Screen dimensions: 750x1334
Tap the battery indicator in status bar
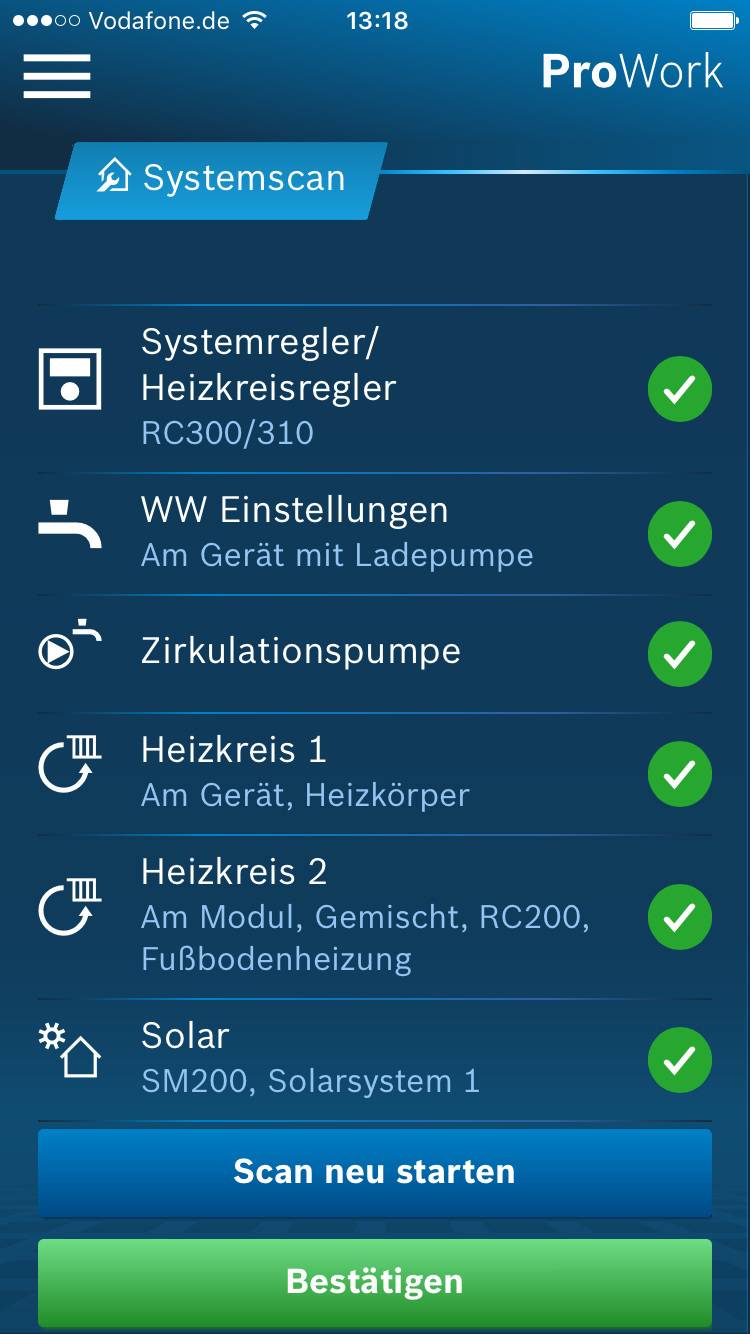[x=712, y=18]
